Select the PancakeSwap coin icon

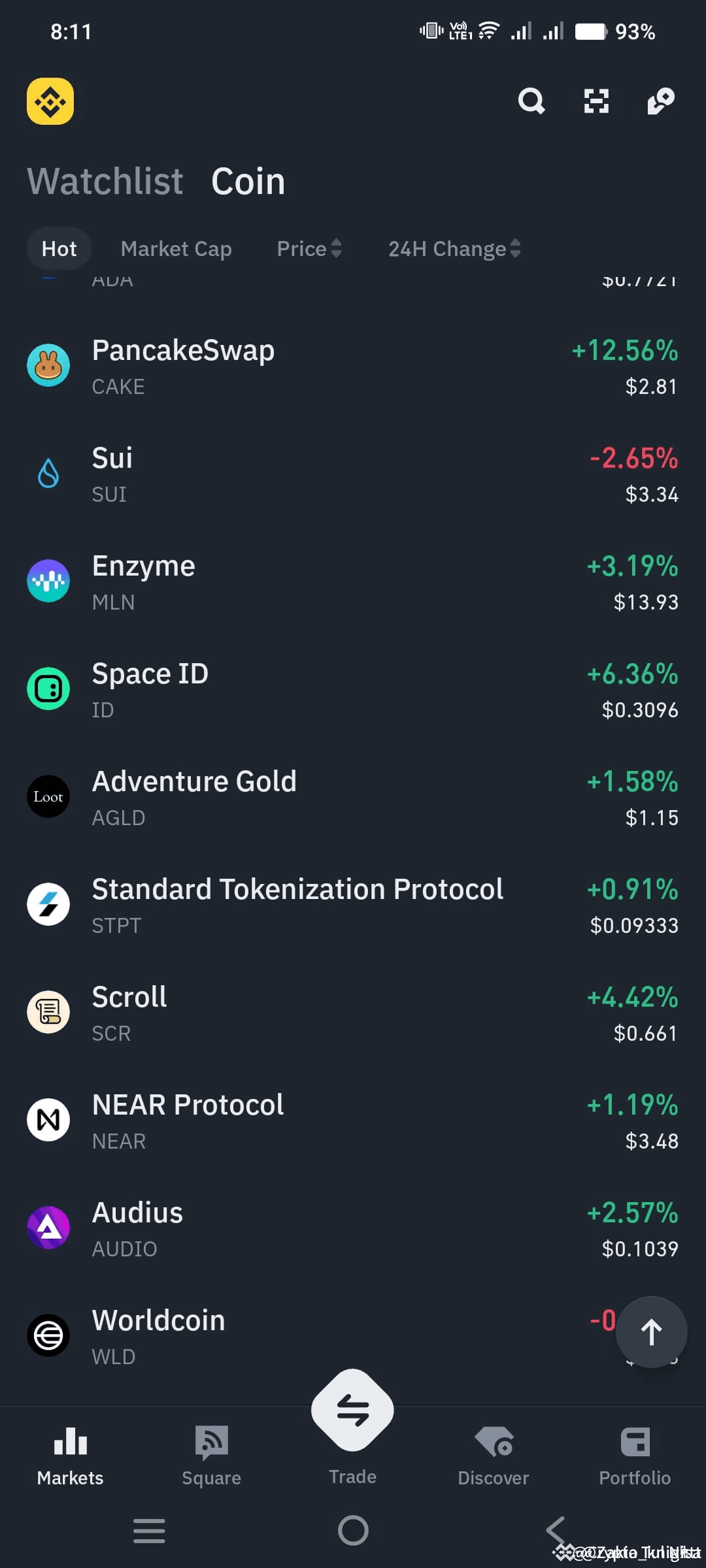(x=48, y=366)
